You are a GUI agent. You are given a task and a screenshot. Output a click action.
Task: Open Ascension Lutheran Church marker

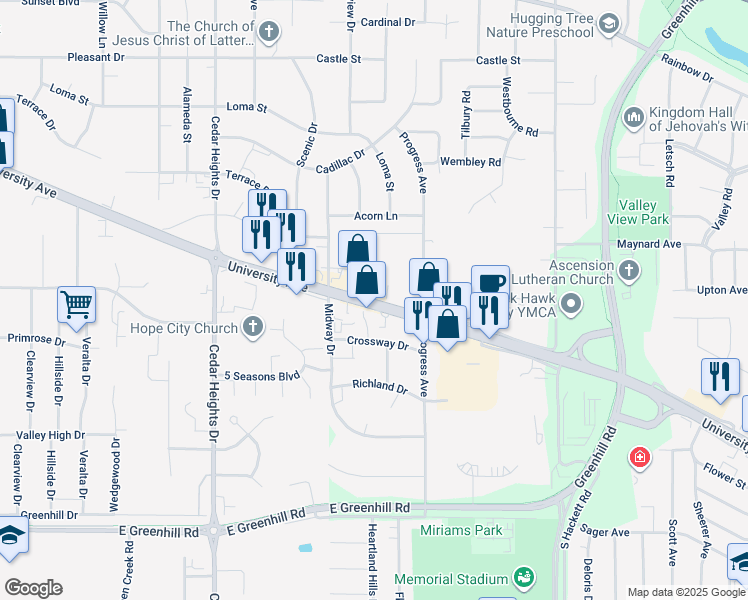point(628,271)
